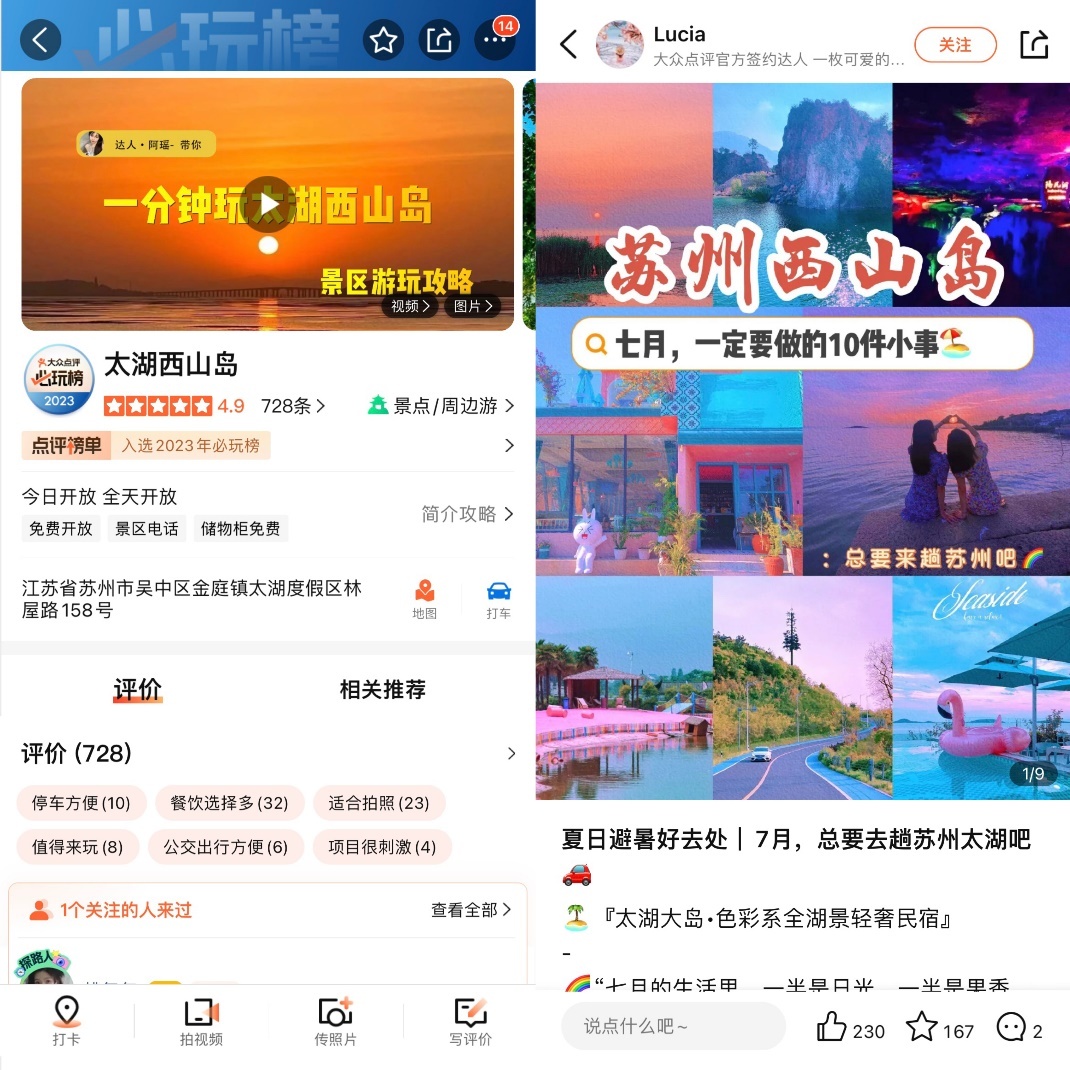Follow Lucia with the 关注 button

[955, 45]
